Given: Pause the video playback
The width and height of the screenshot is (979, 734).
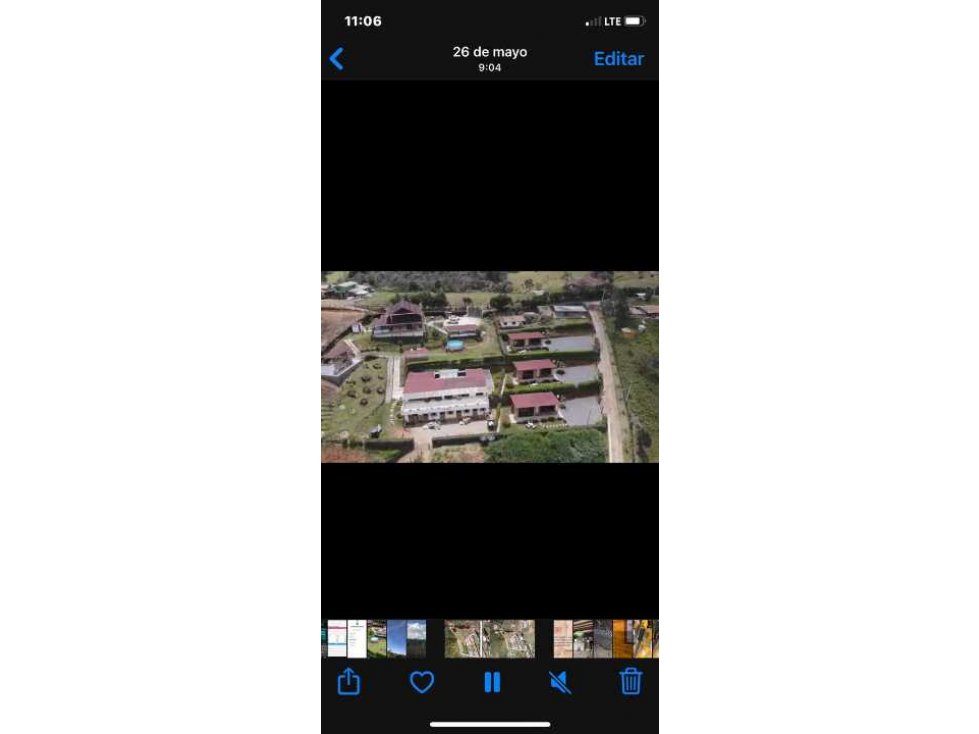Looking at the screenshot, I should coord(491,682).
